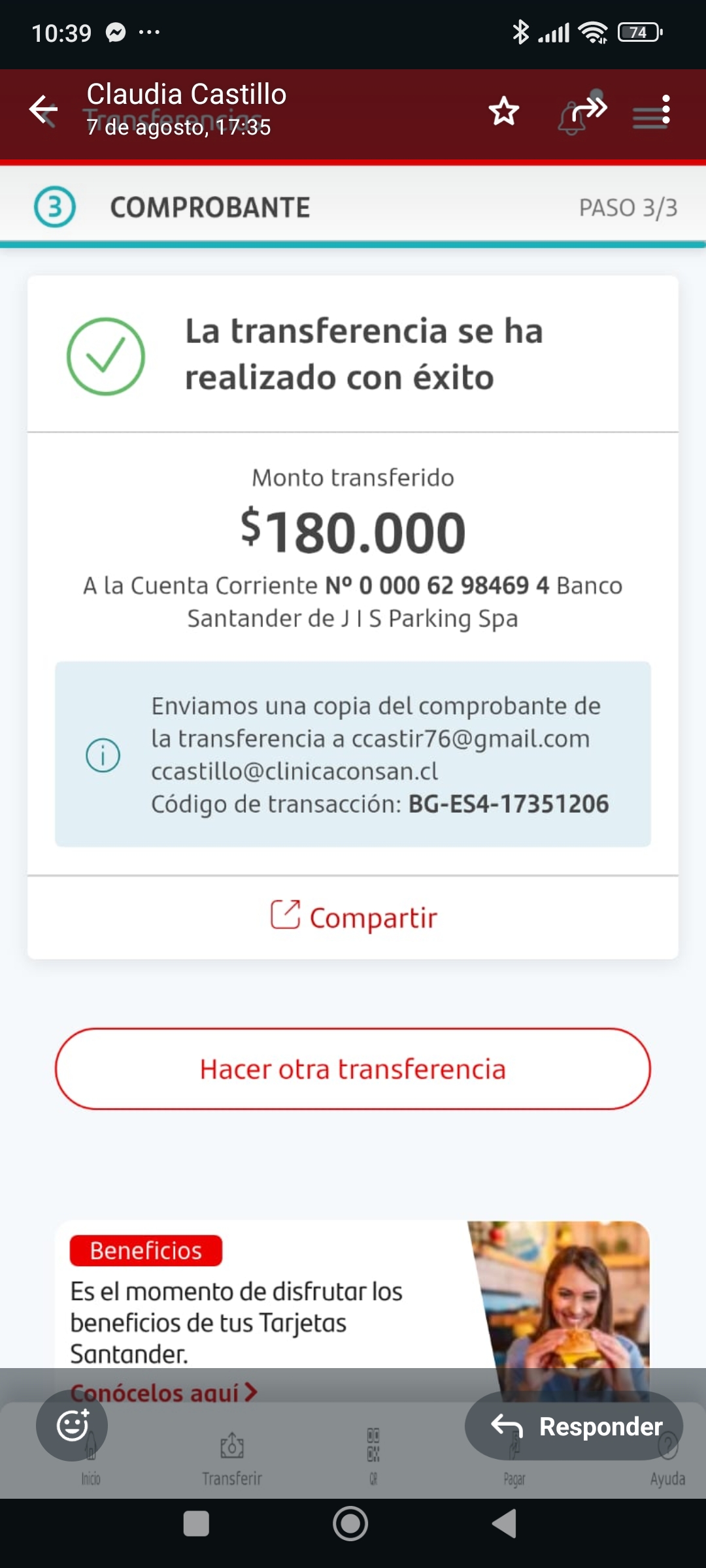The height and width of the screenshot is (1568, 706).
Task: Star this message from Claudia Castillo
Action: pos(504,110)
